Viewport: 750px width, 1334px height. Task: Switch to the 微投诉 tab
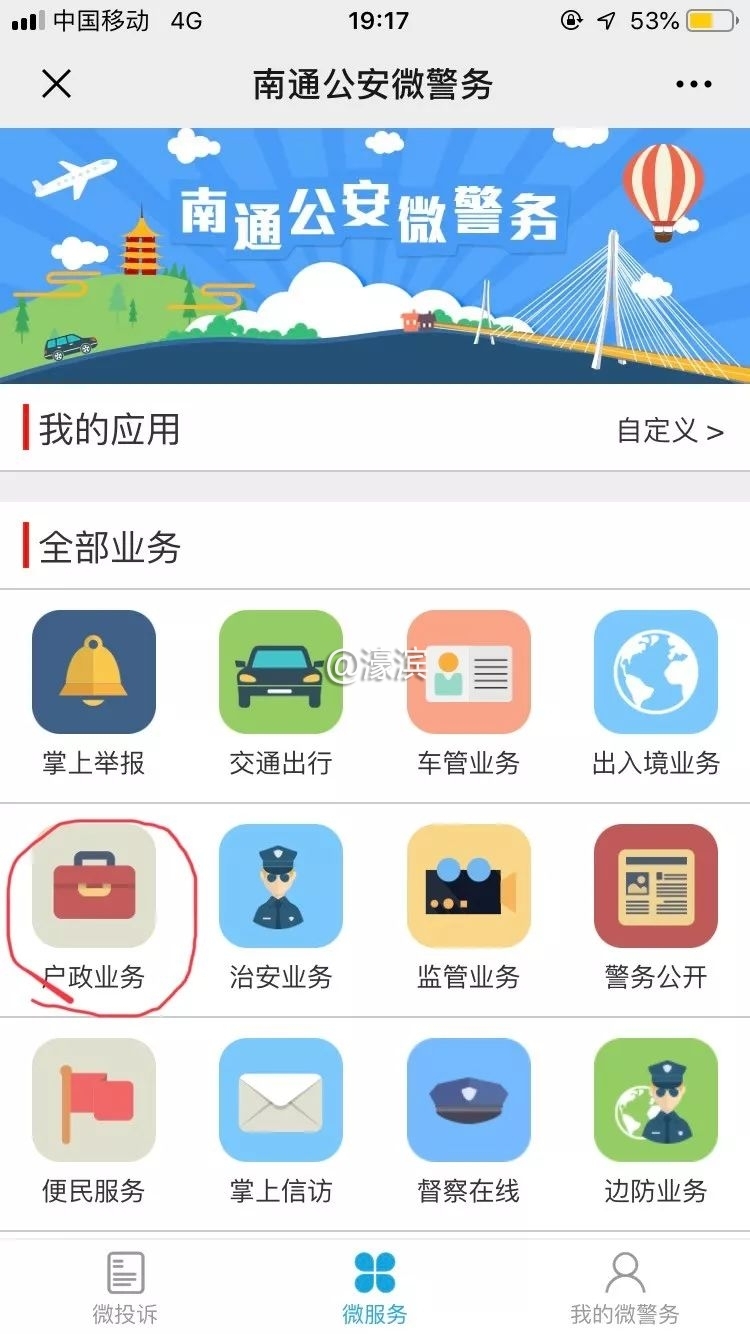(125, 1288)
